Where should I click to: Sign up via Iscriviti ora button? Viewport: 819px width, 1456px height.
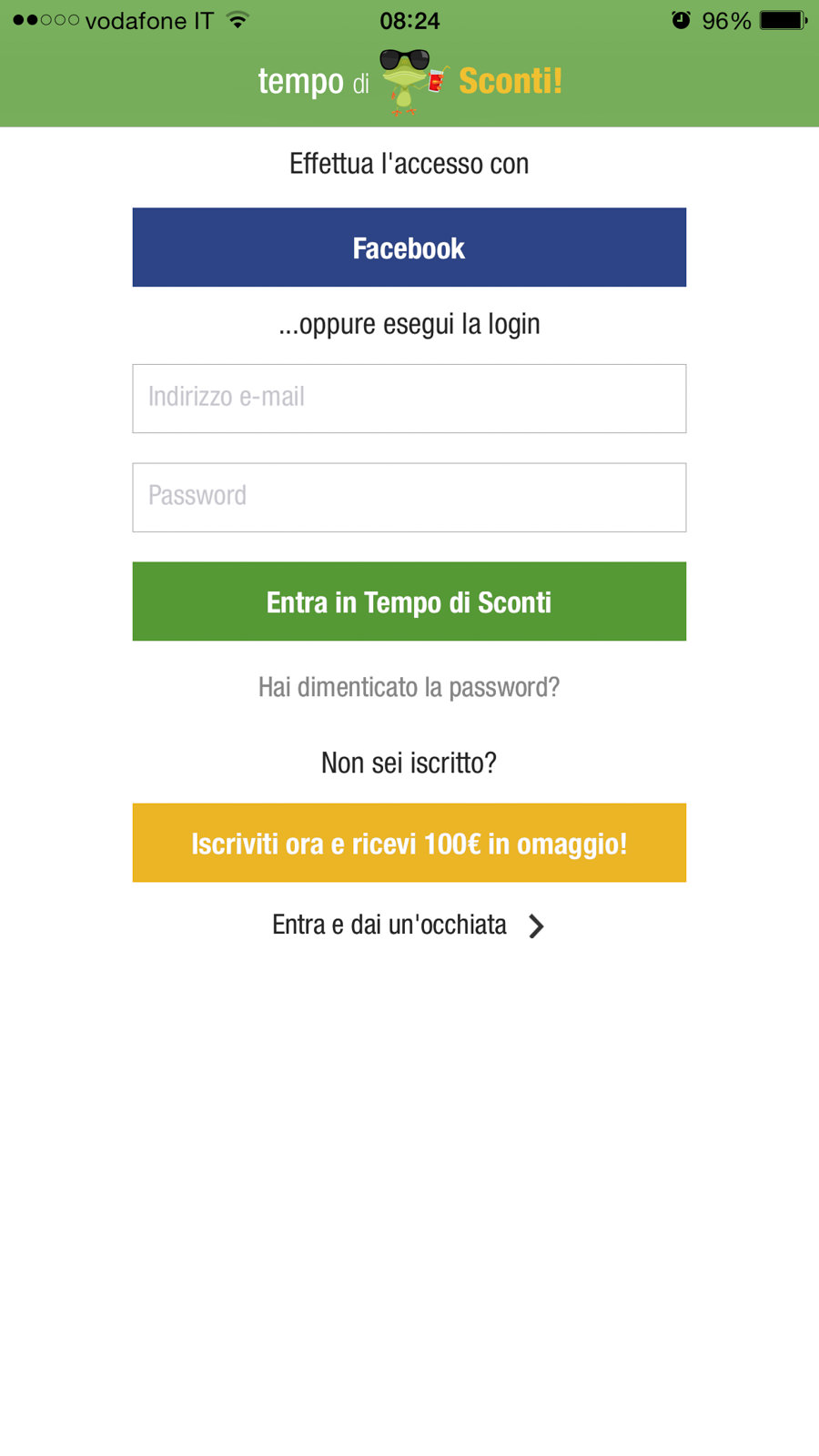click(x=409, y=843)
